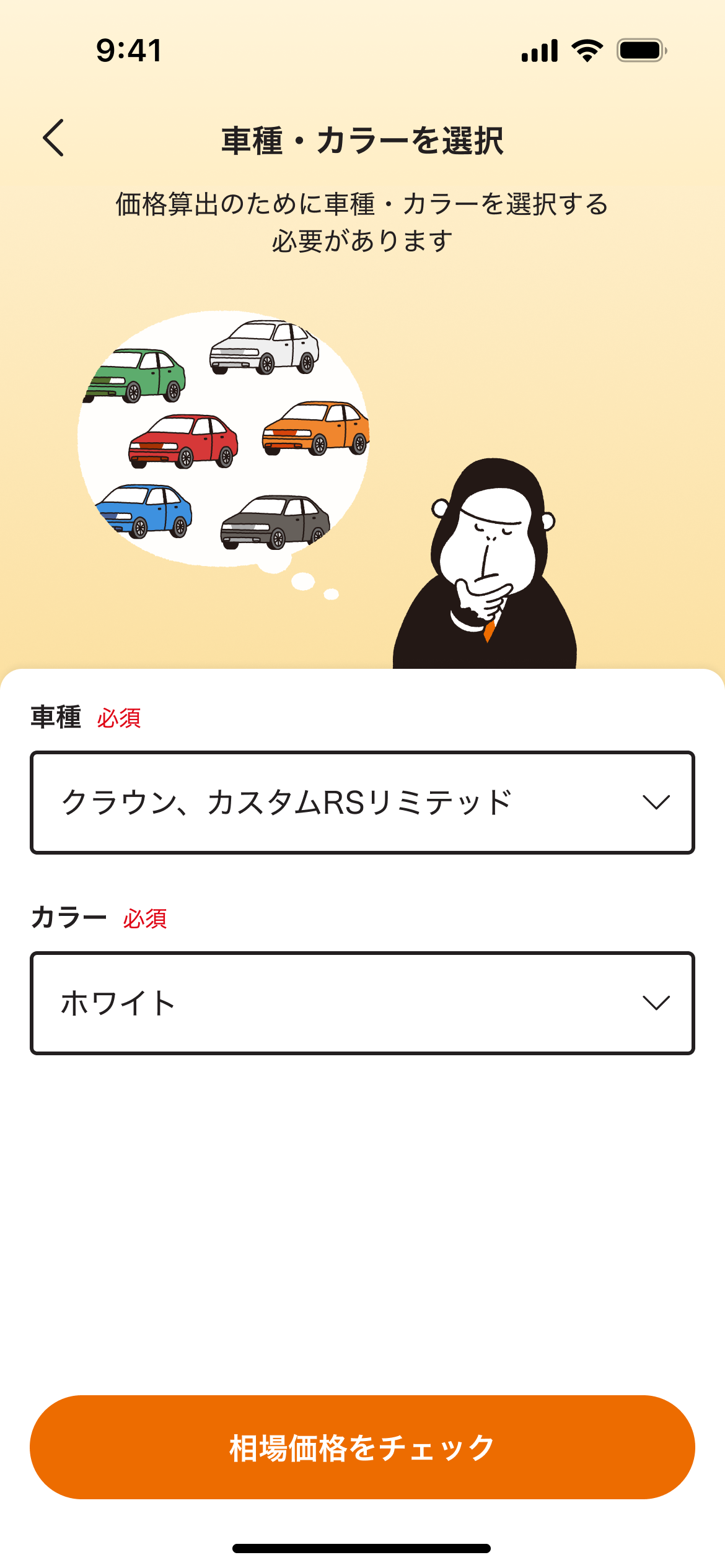The height and width of the screenshot is (1568, 725).
Task: Open the 車種 dropdown showing クラウン
Action: point(362,803)
